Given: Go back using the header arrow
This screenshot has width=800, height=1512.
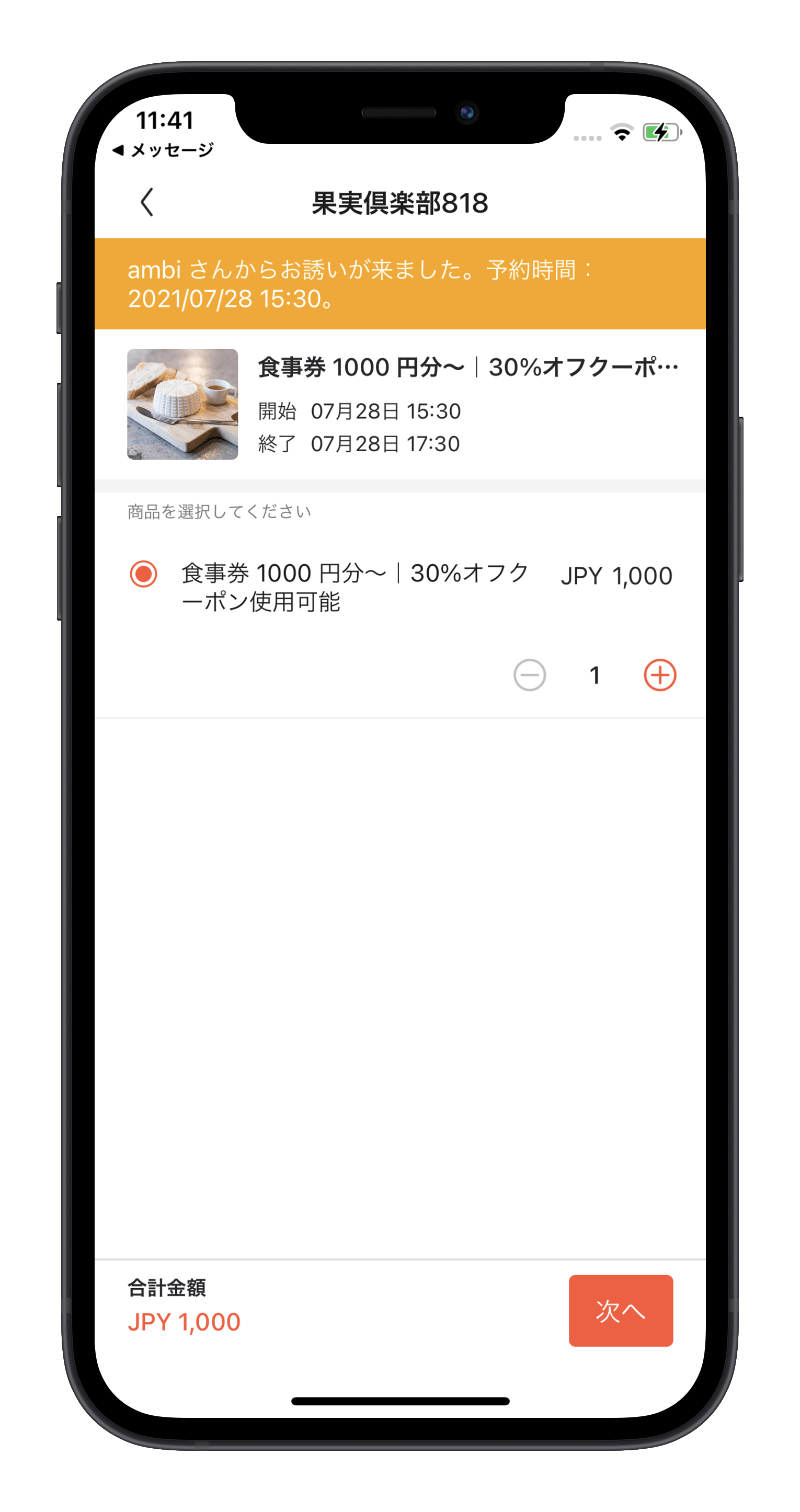Looking at the screenshot, I should [x=147, y=202].
